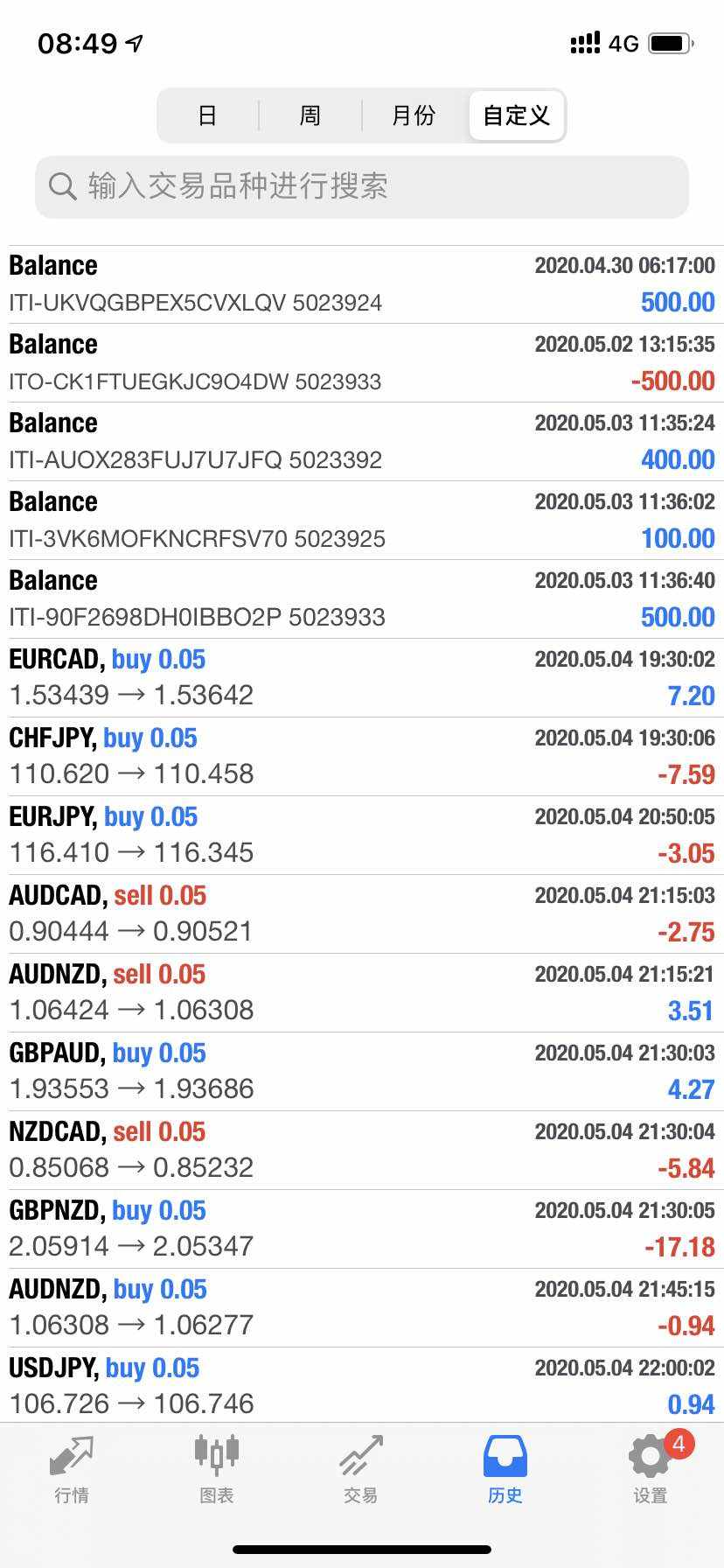Open the GBPNZD buy 0.05 trade
Image resolution: width=724 pixels, height=1568 pixels.
[362, 1228]
